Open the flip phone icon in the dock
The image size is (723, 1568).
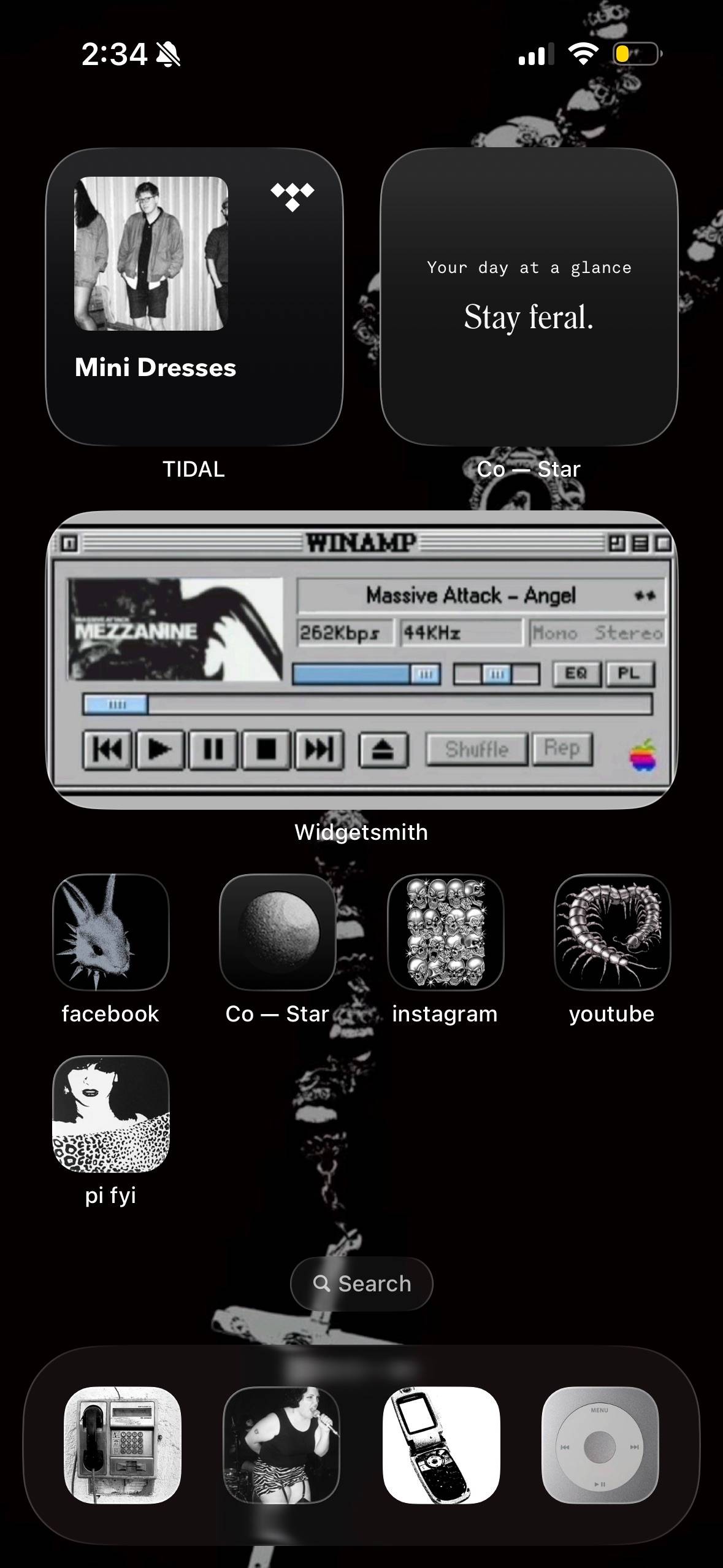[442, 1445]
